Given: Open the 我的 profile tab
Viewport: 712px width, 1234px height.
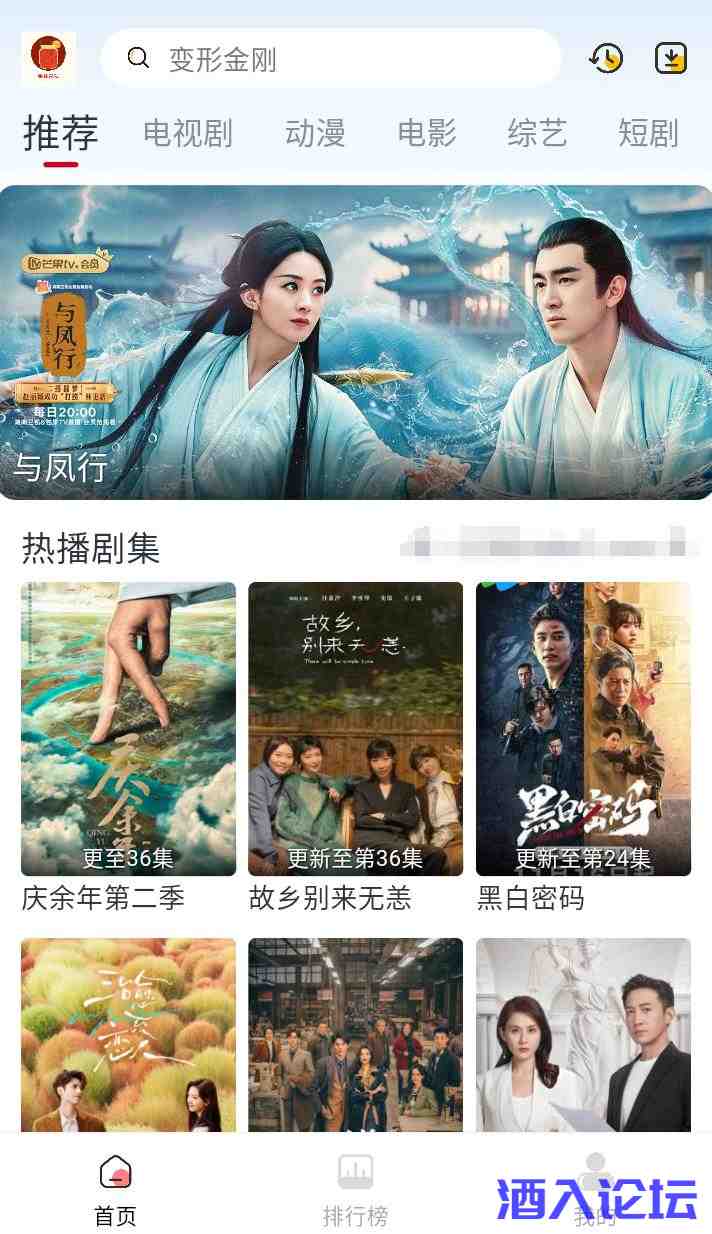Looking at the screenshot, I should tap(595, 1190).
